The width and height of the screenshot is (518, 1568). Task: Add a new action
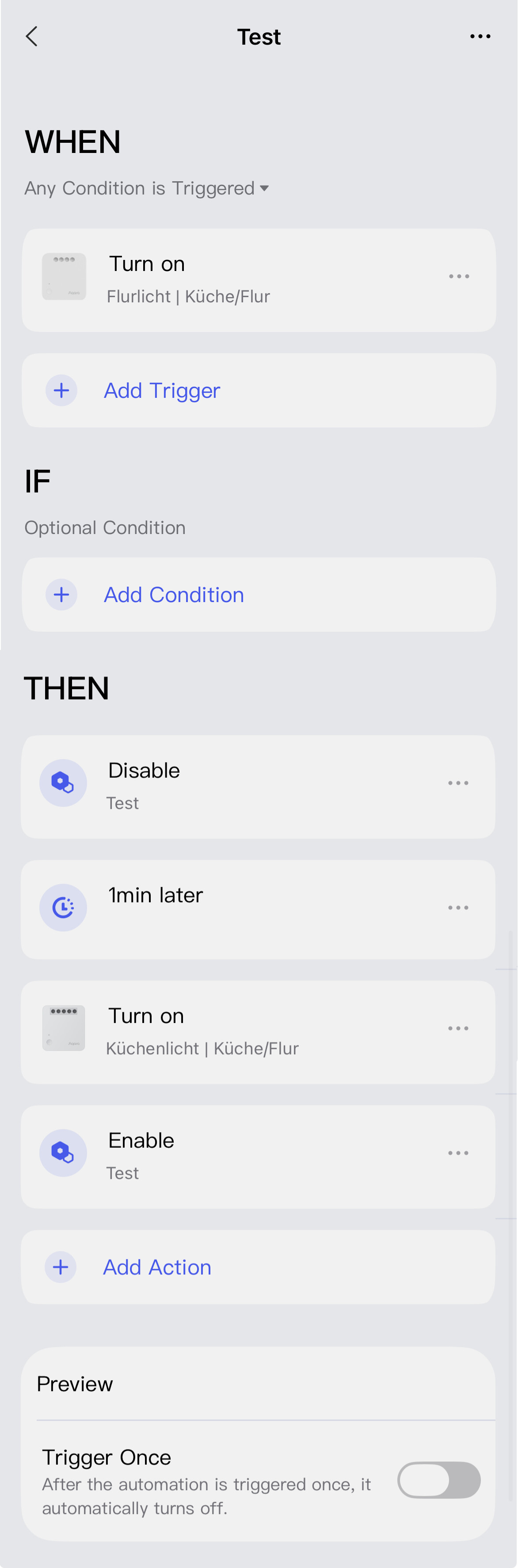click(157, 1267)
